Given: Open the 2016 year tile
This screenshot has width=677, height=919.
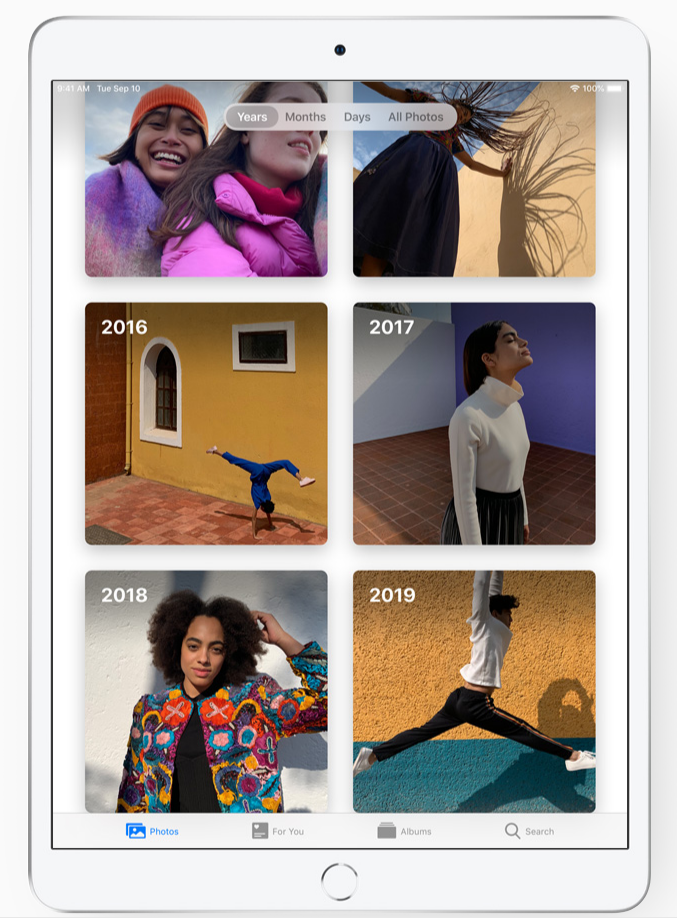Looking at the screenshot, I should [206, 423].
